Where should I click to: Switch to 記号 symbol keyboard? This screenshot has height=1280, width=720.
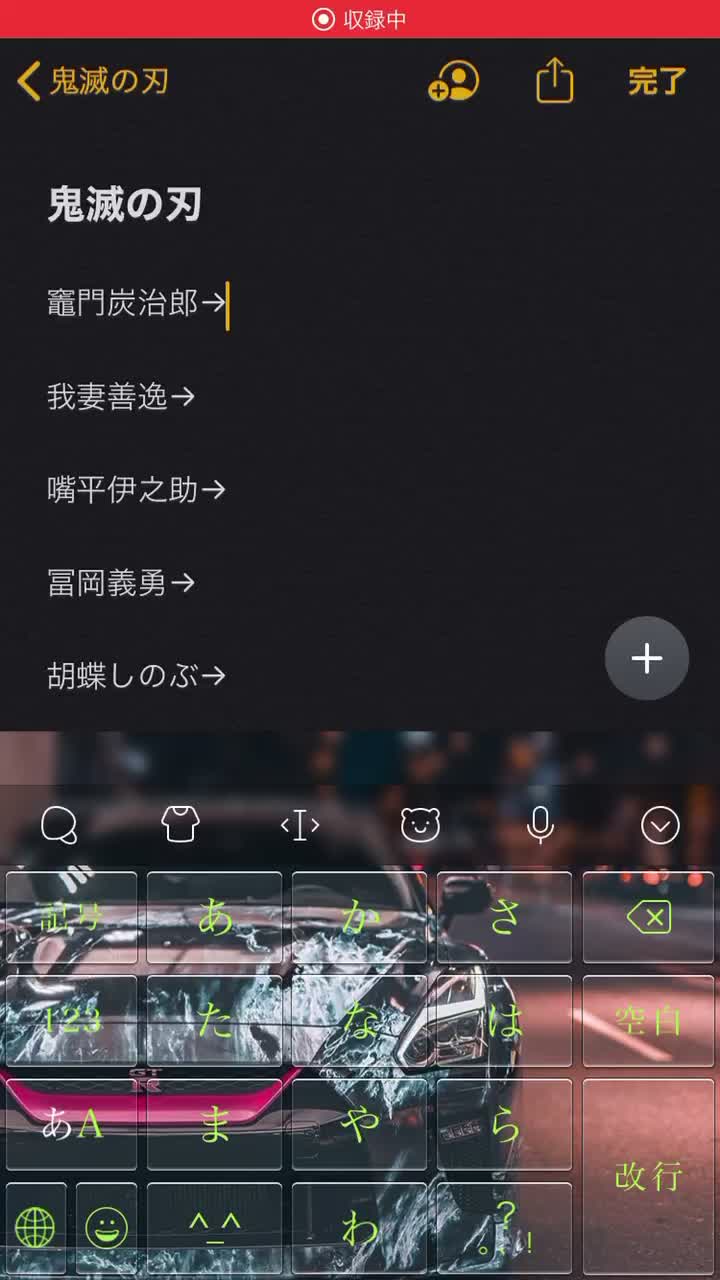tap(72, 918)
